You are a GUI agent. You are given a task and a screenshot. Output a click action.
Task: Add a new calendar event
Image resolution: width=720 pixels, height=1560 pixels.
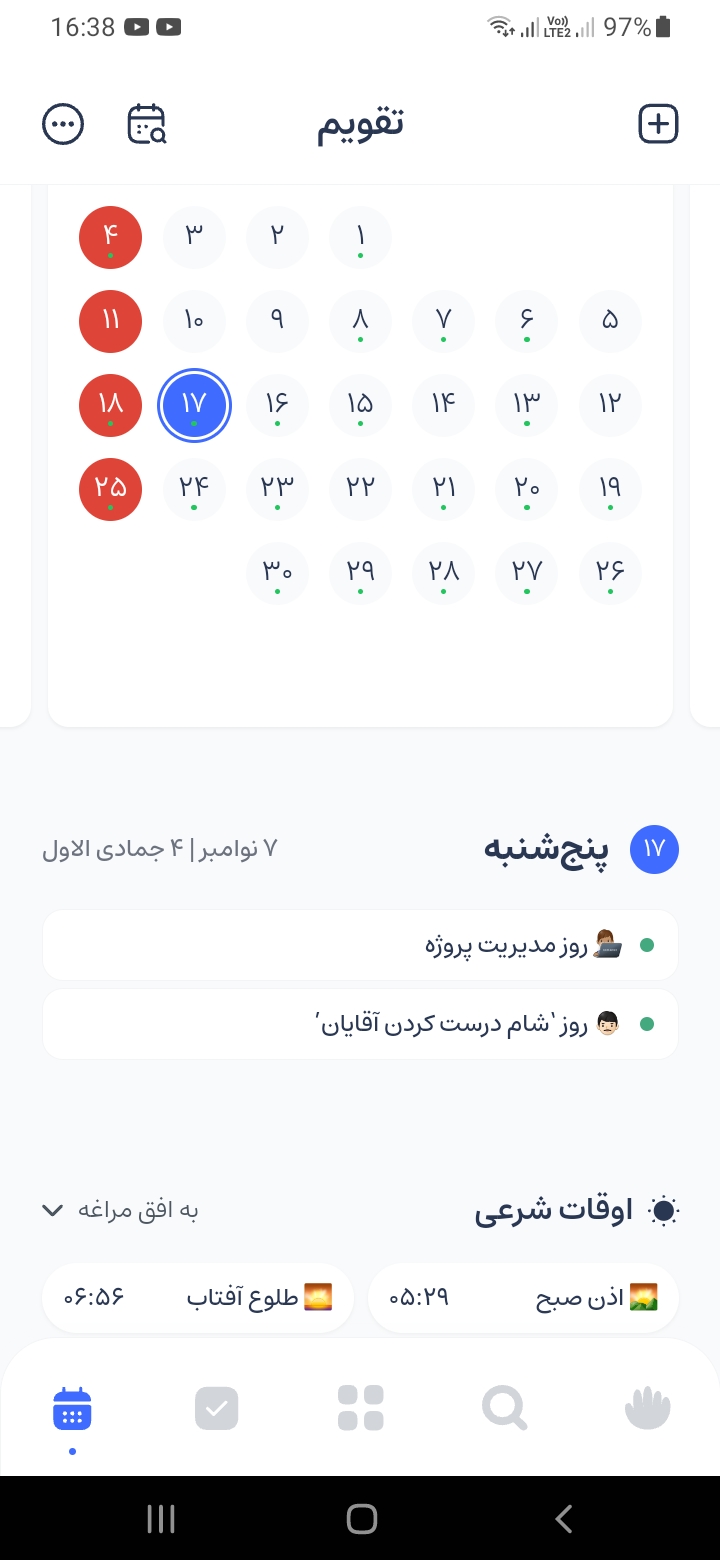pos(658,124)
